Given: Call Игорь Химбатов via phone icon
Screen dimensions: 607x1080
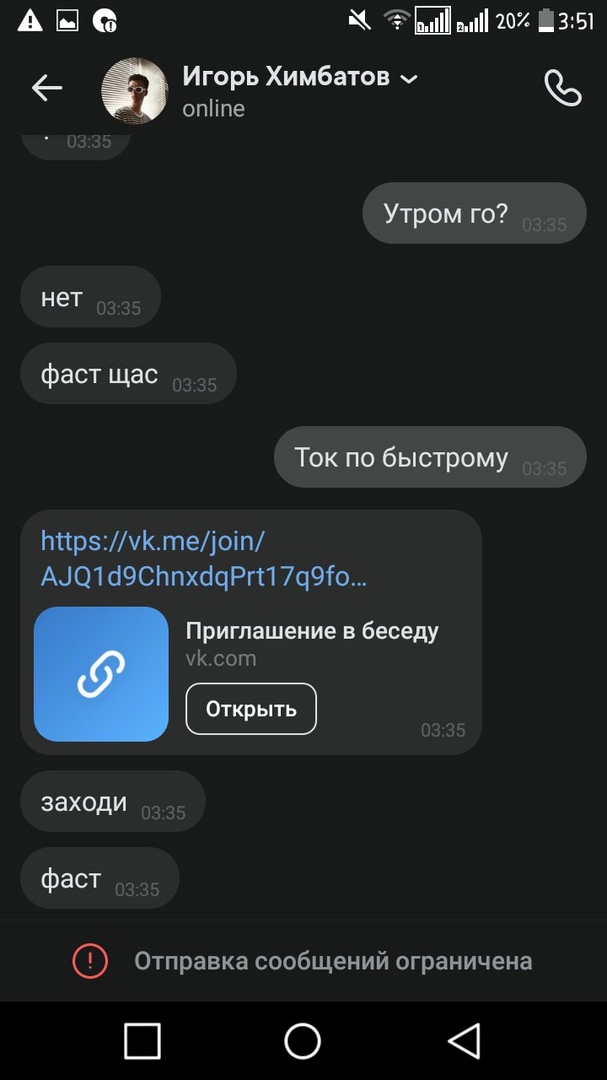Looking at the screenshot, I should [562, 89].
